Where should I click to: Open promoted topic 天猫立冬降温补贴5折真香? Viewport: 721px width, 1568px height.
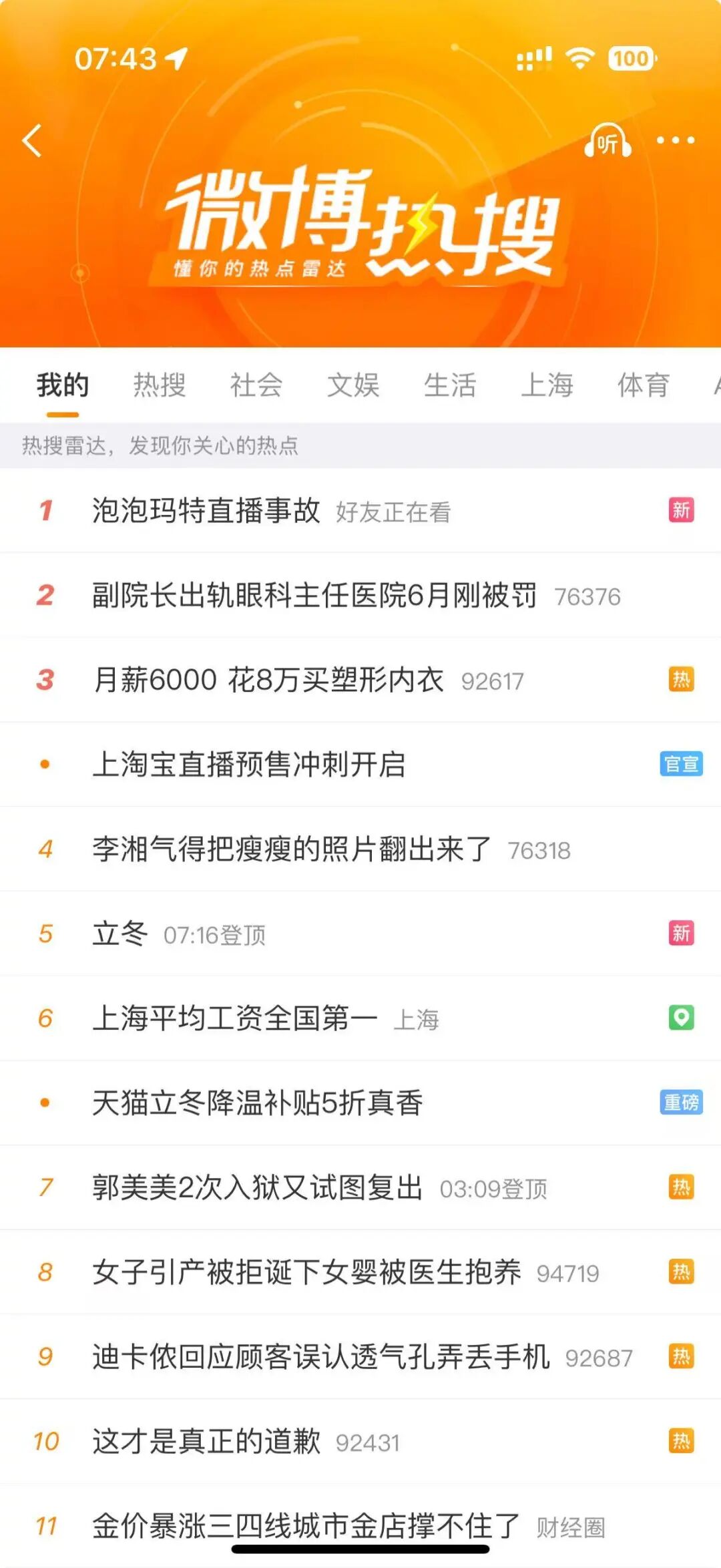pos(258,1103)
